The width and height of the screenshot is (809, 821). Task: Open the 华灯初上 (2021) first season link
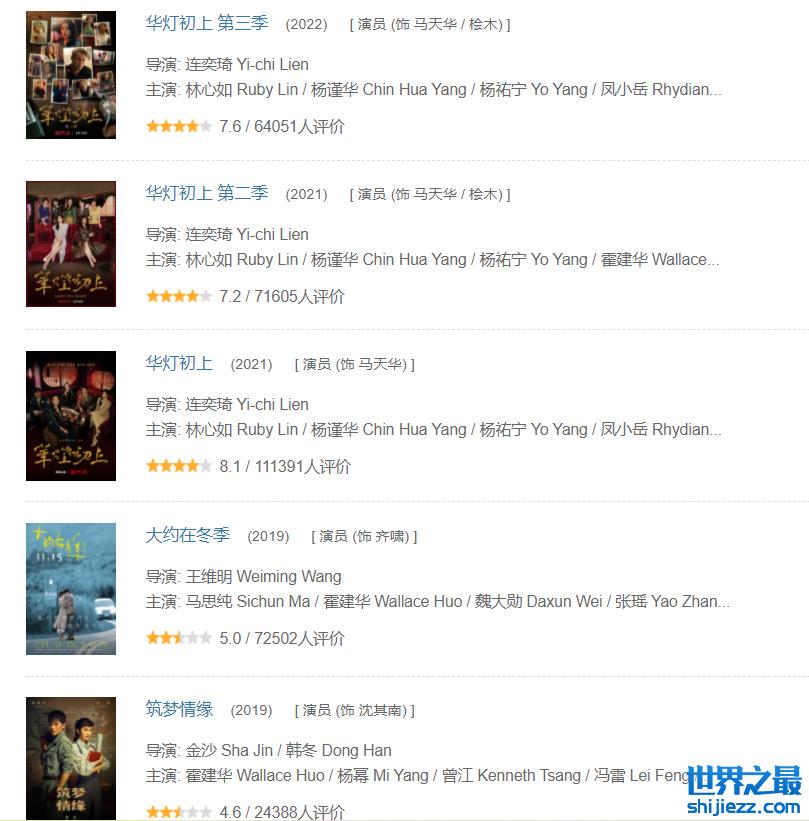(179, 363)
